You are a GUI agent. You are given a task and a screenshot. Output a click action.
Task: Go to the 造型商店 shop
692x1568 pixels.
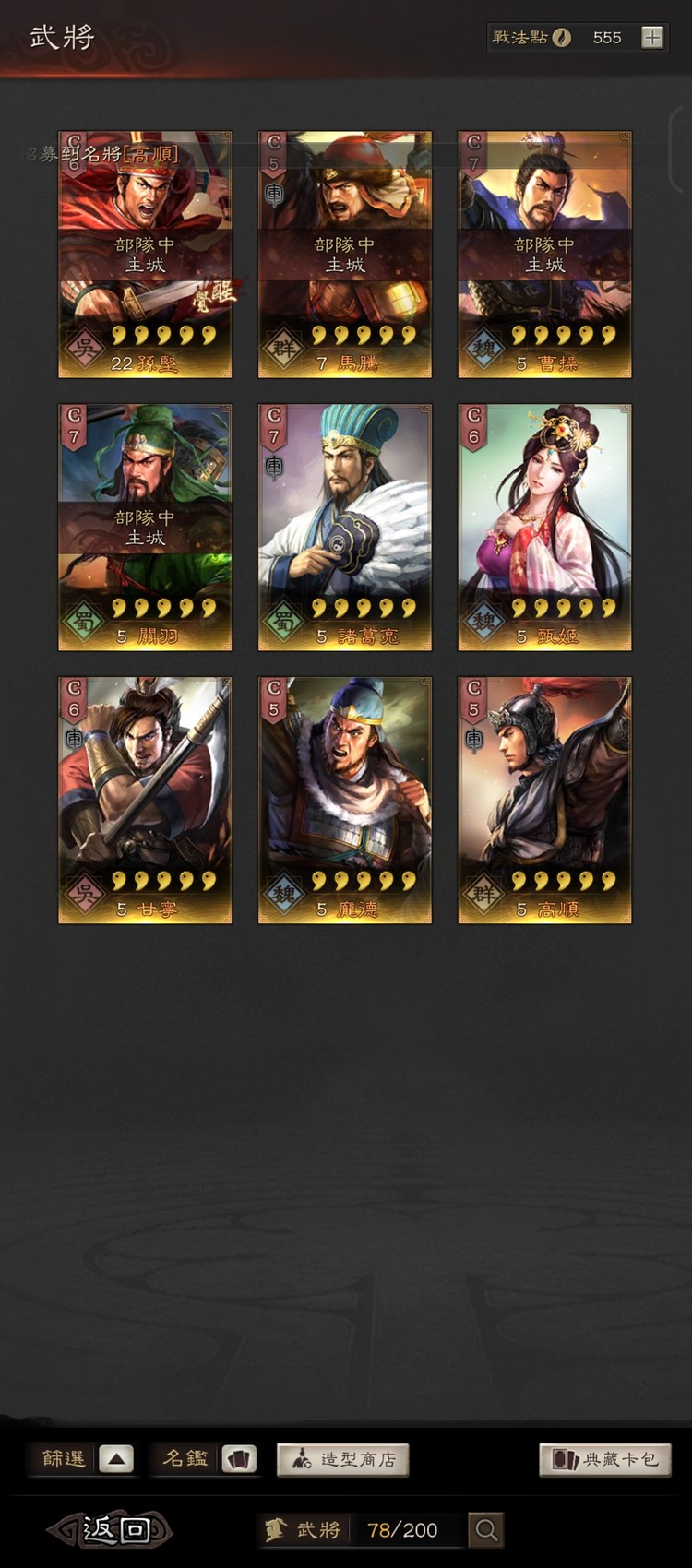click(343, 1459)
